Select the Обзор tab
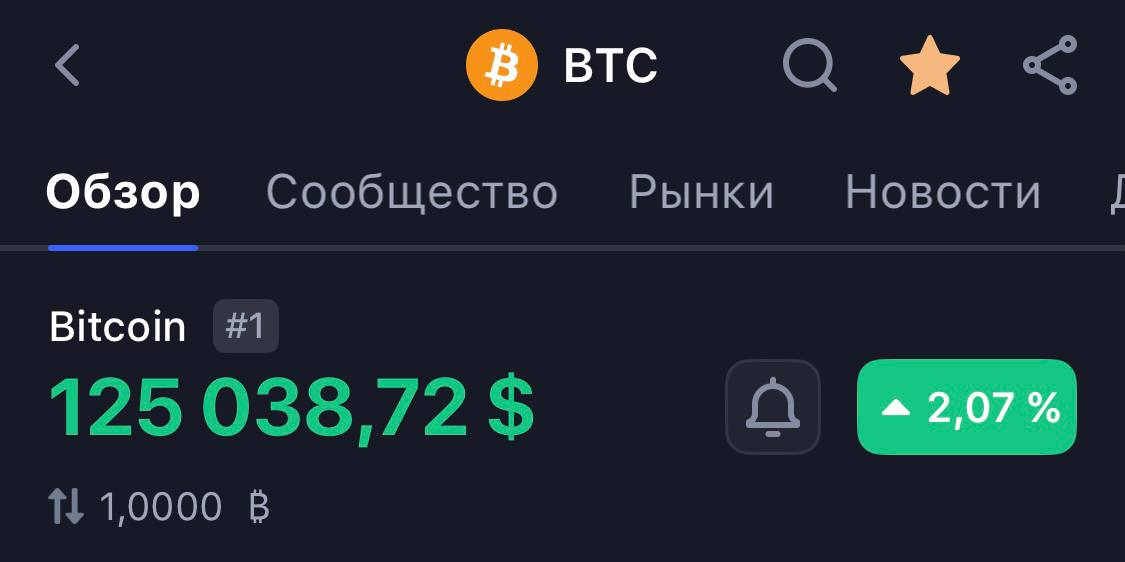Viewport: 1125px width, 562px height. tap(123, 192)
